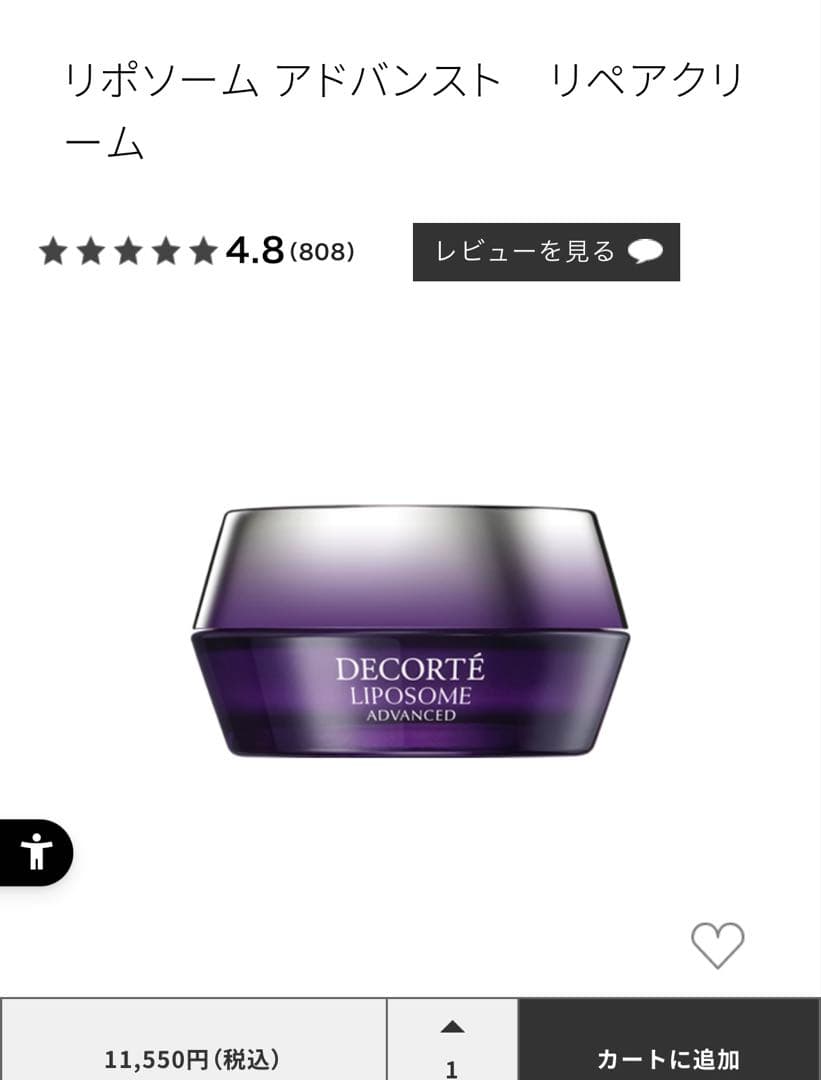Add the product to favorites with the heart

coord(718,945)
